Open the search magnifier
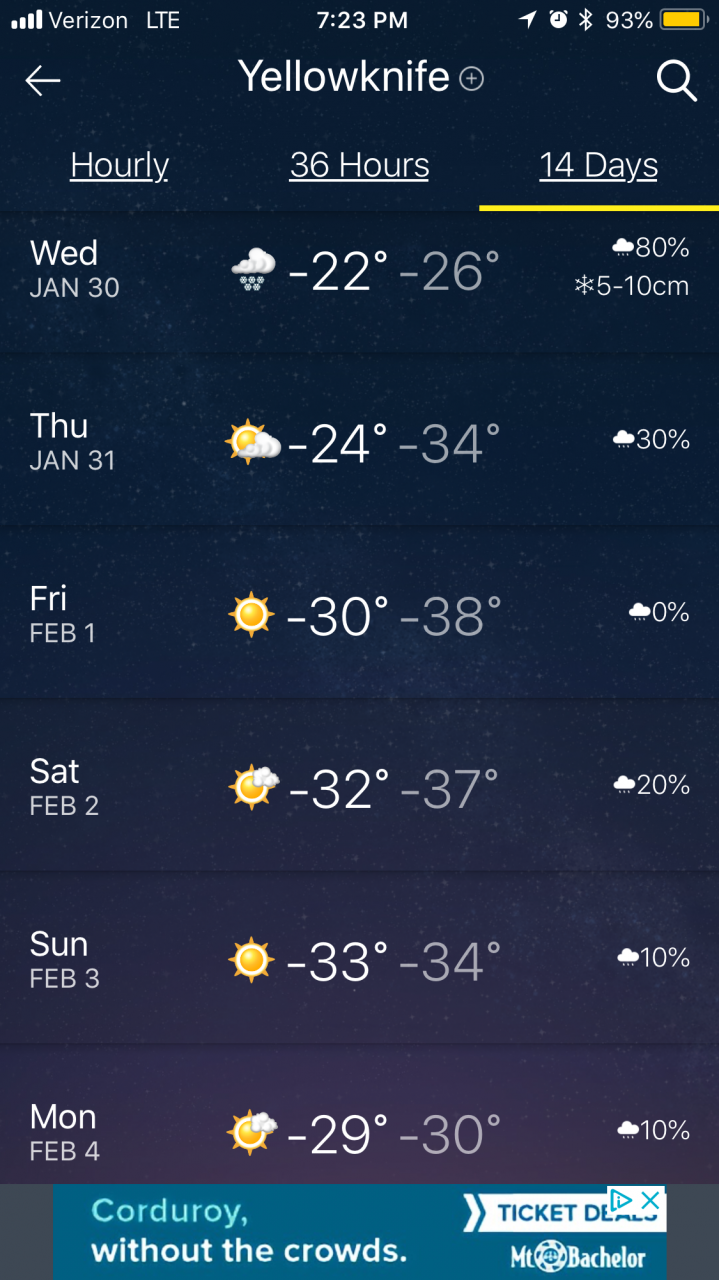The image size is (719, 1280). click(676, 81)
